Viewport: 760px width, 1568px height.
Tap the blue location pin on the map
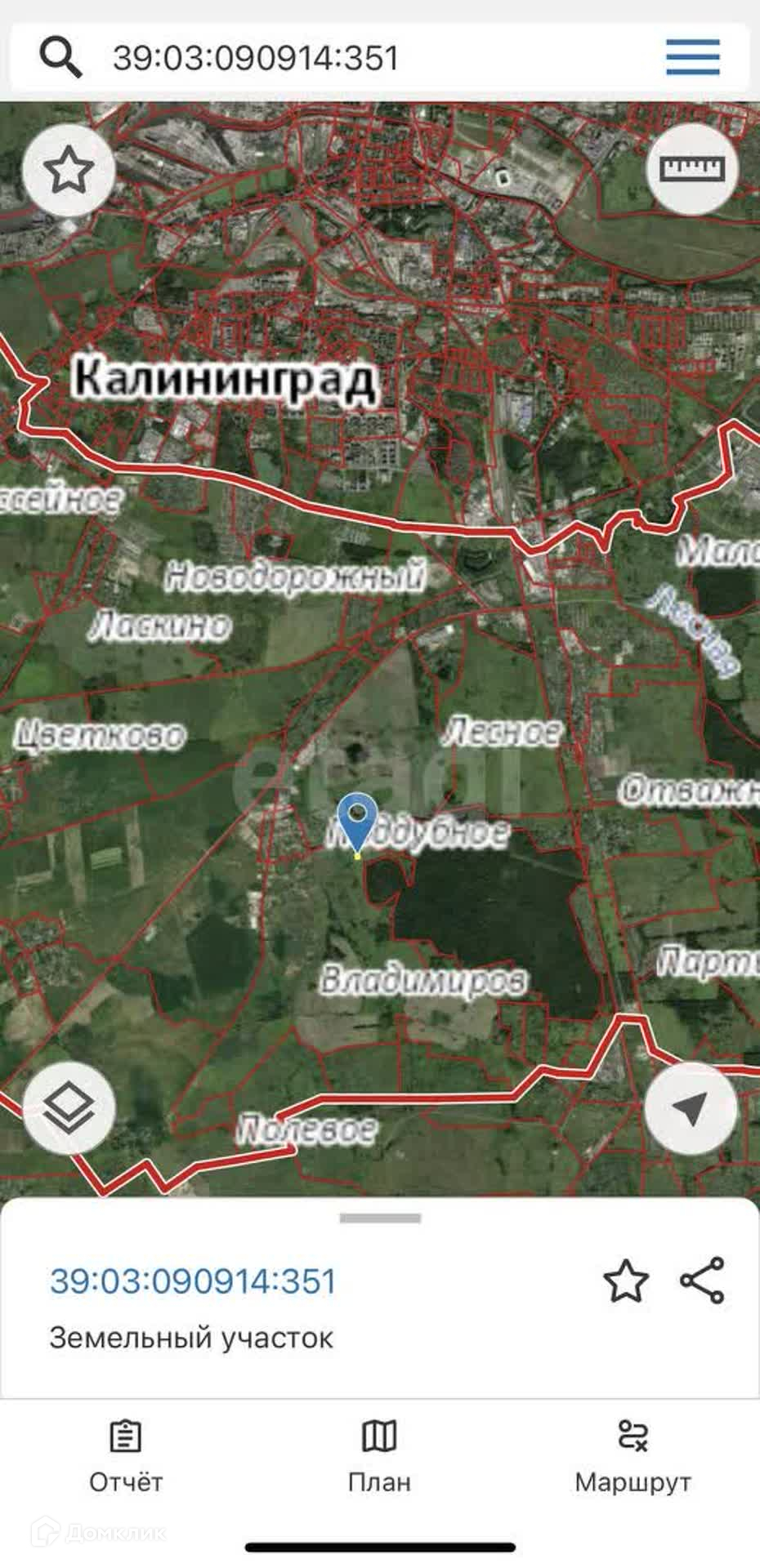357,819
